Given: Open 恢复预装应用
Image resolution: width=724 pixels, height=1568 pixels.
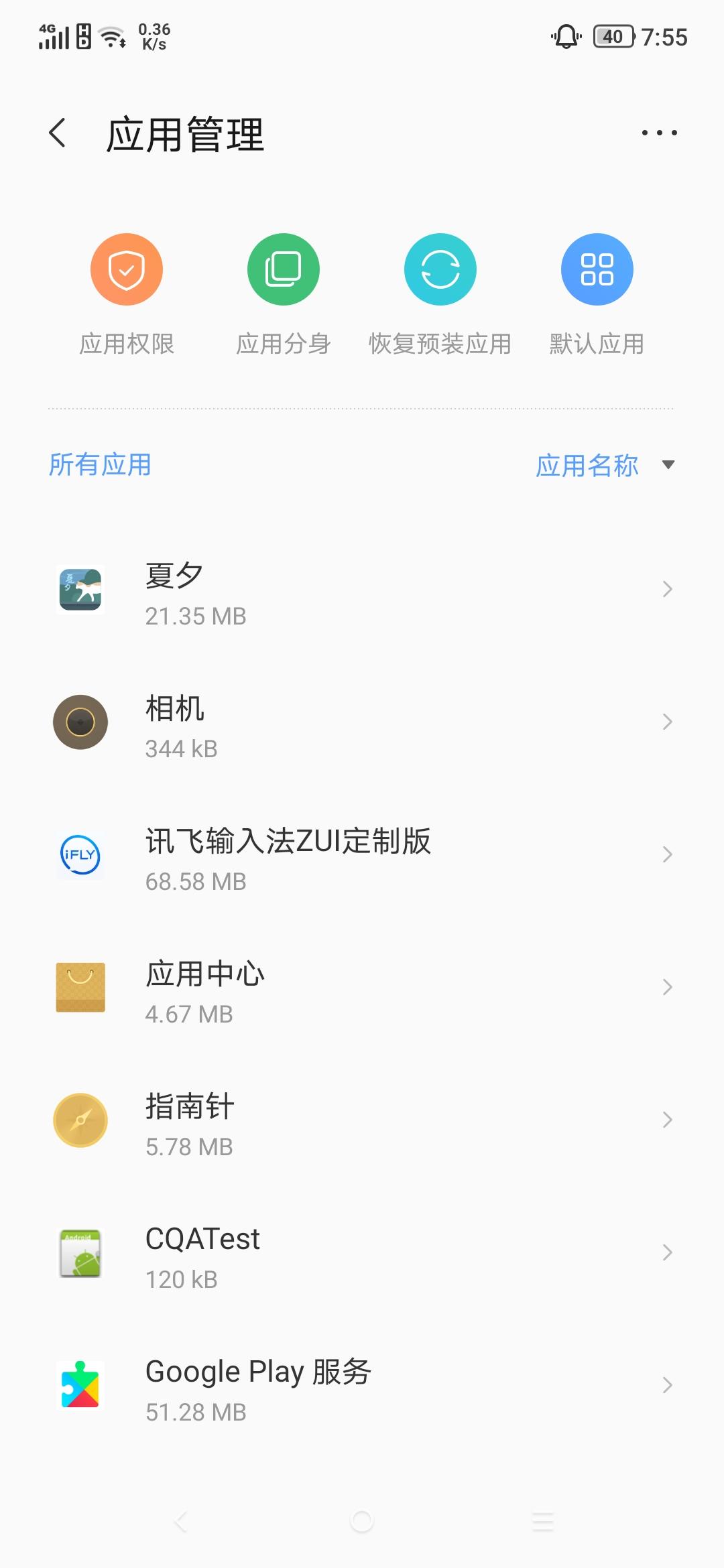Looking at the screenshot, I should (x=440, y=269).
